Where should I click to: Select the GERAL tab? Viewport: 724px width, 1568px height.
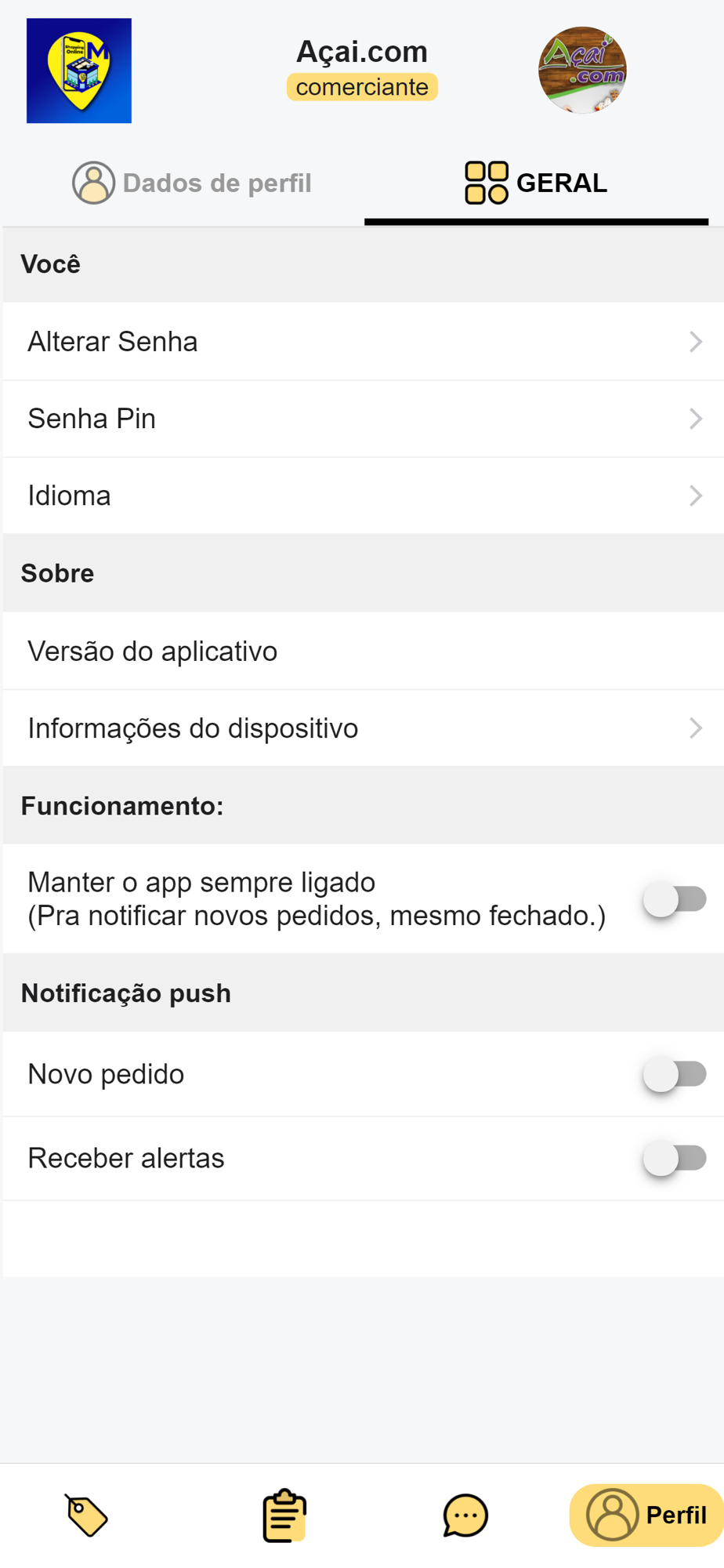[x=537, y=183]
